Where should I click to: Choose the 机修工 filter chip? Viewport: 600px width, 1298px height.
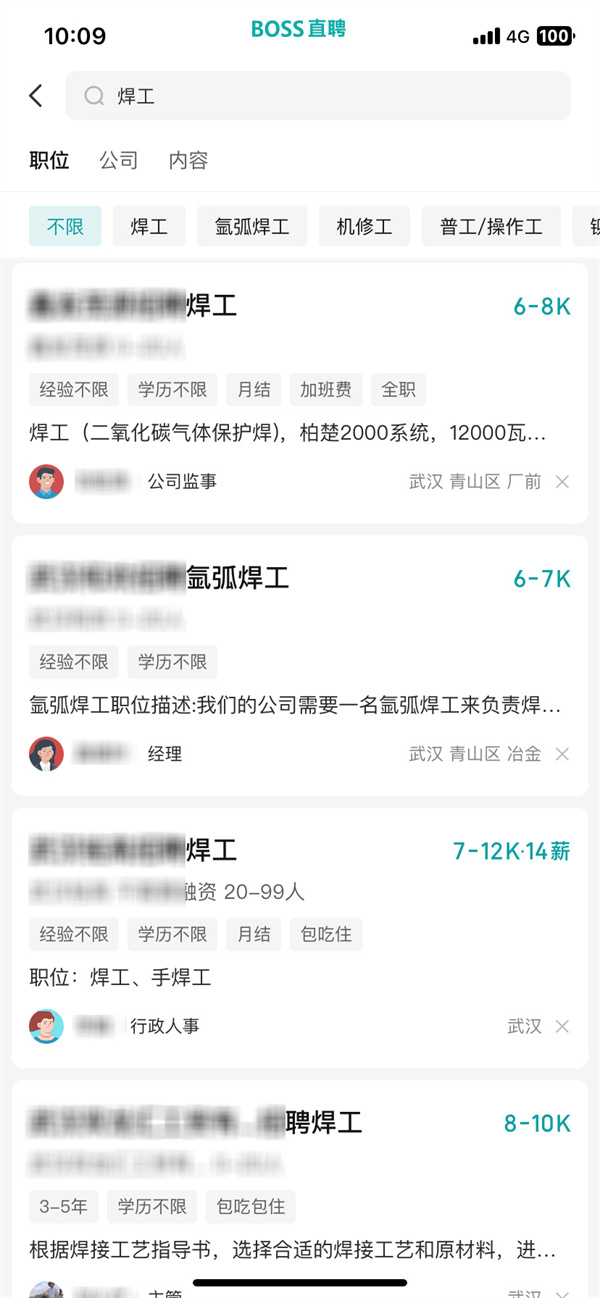click(x=364, y=227)
